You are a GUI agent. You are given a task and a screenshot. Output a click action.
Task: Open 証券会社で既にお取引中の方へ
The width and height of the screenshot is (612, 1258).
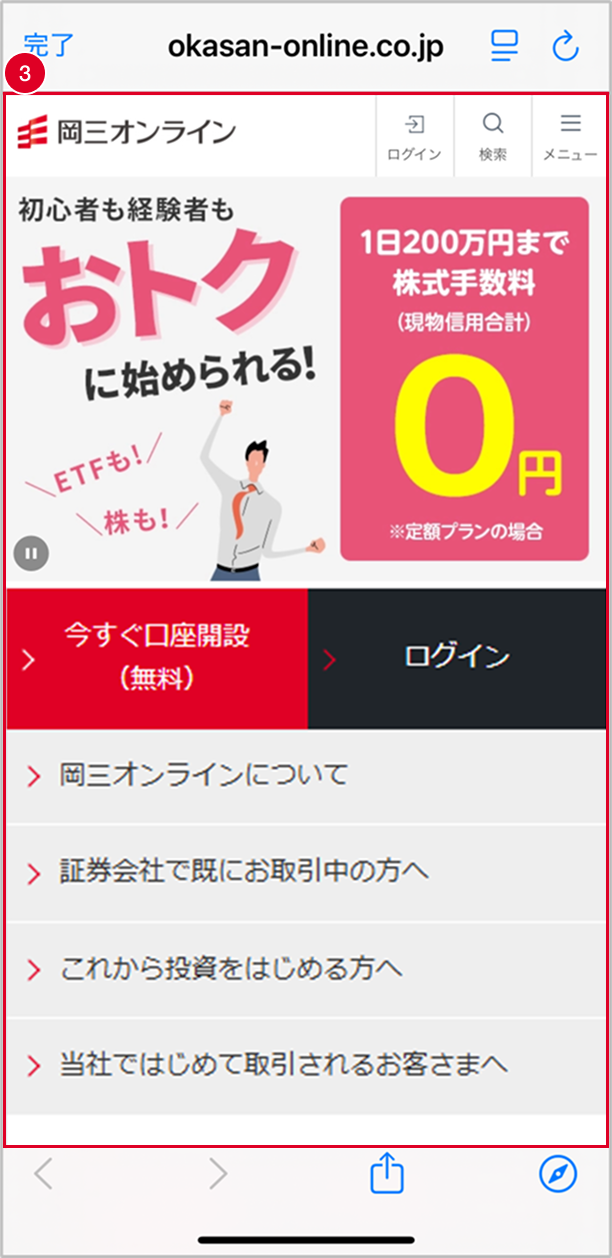pos(306,872)
